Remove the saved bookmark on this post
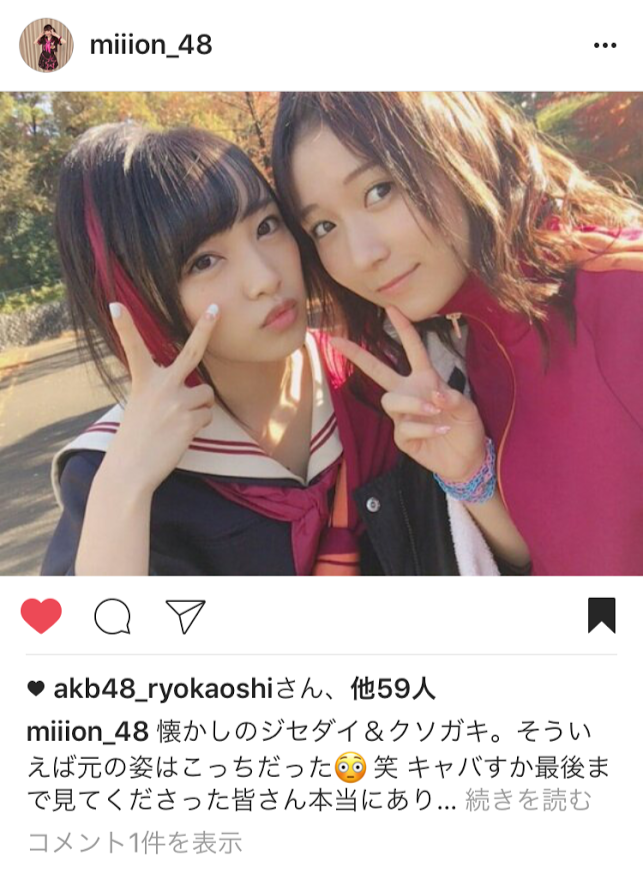This screenshot has width=643, height=871. click(601, 616)
